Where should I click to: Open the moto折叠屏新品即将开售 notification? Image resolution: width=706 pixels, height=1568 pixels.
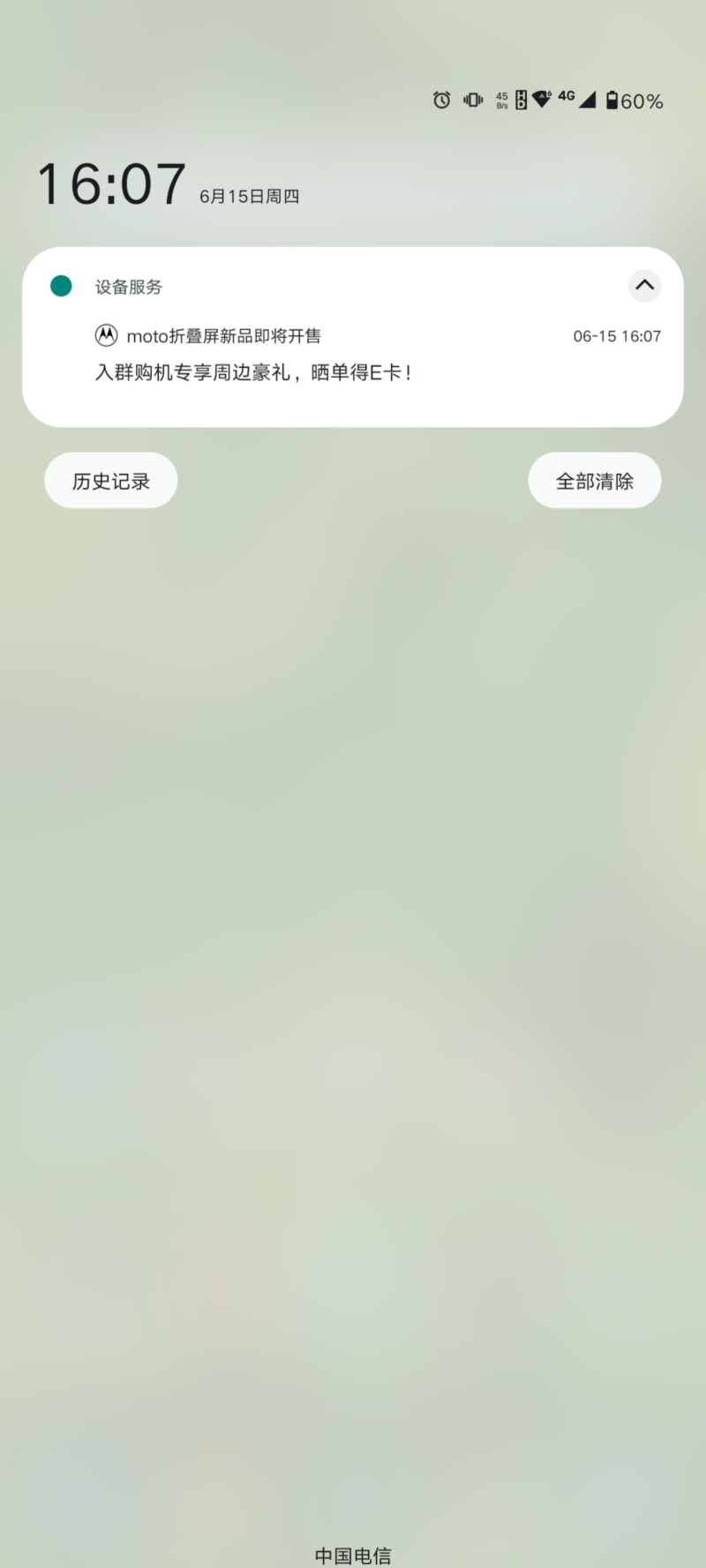tap(353, 355)
